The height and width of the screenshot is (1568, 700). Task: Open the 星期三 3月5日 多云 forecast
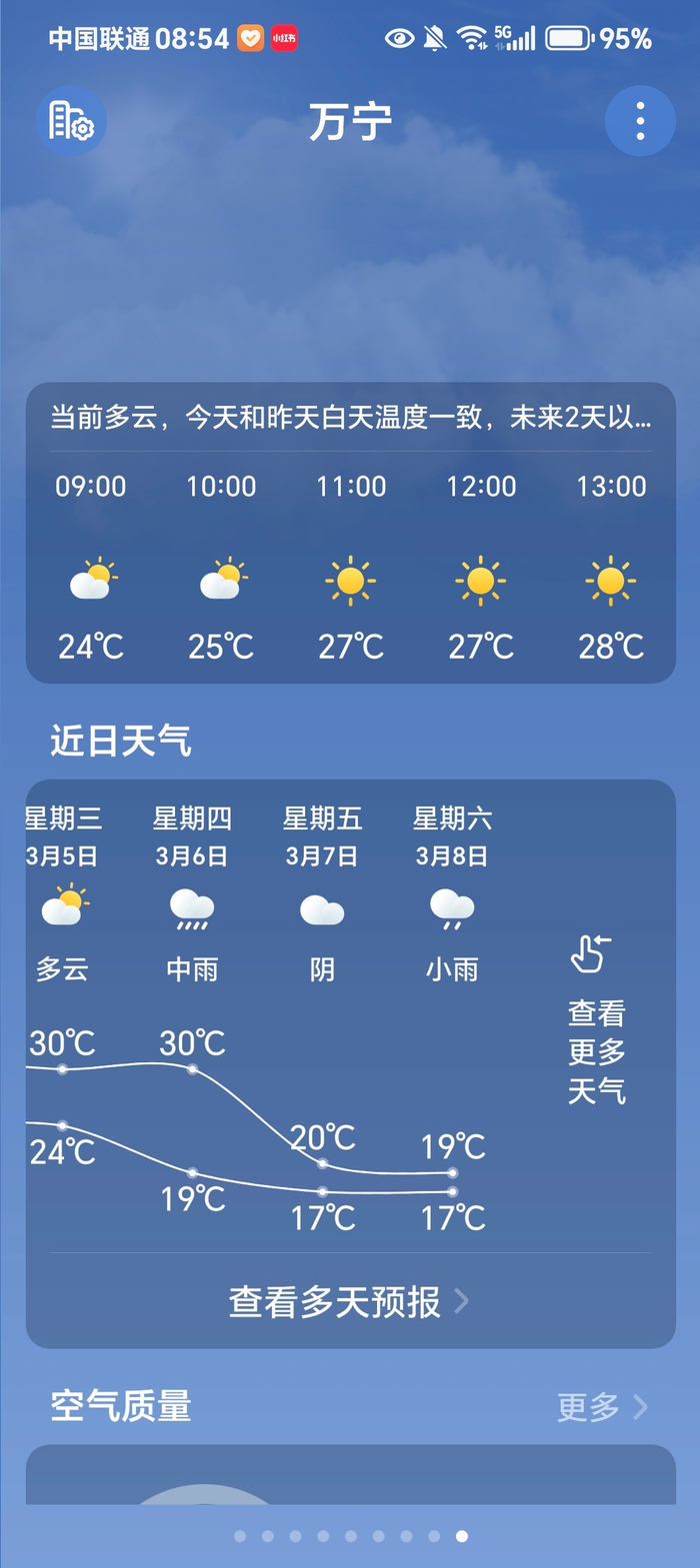click(63, 894)
